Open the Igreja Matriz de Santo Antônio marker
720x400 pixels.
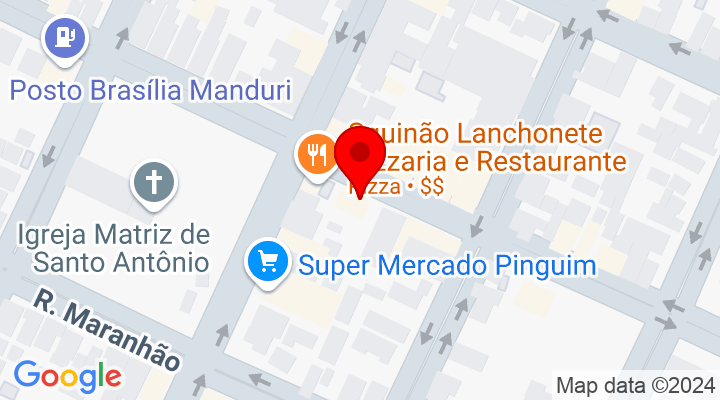[155, 184]
